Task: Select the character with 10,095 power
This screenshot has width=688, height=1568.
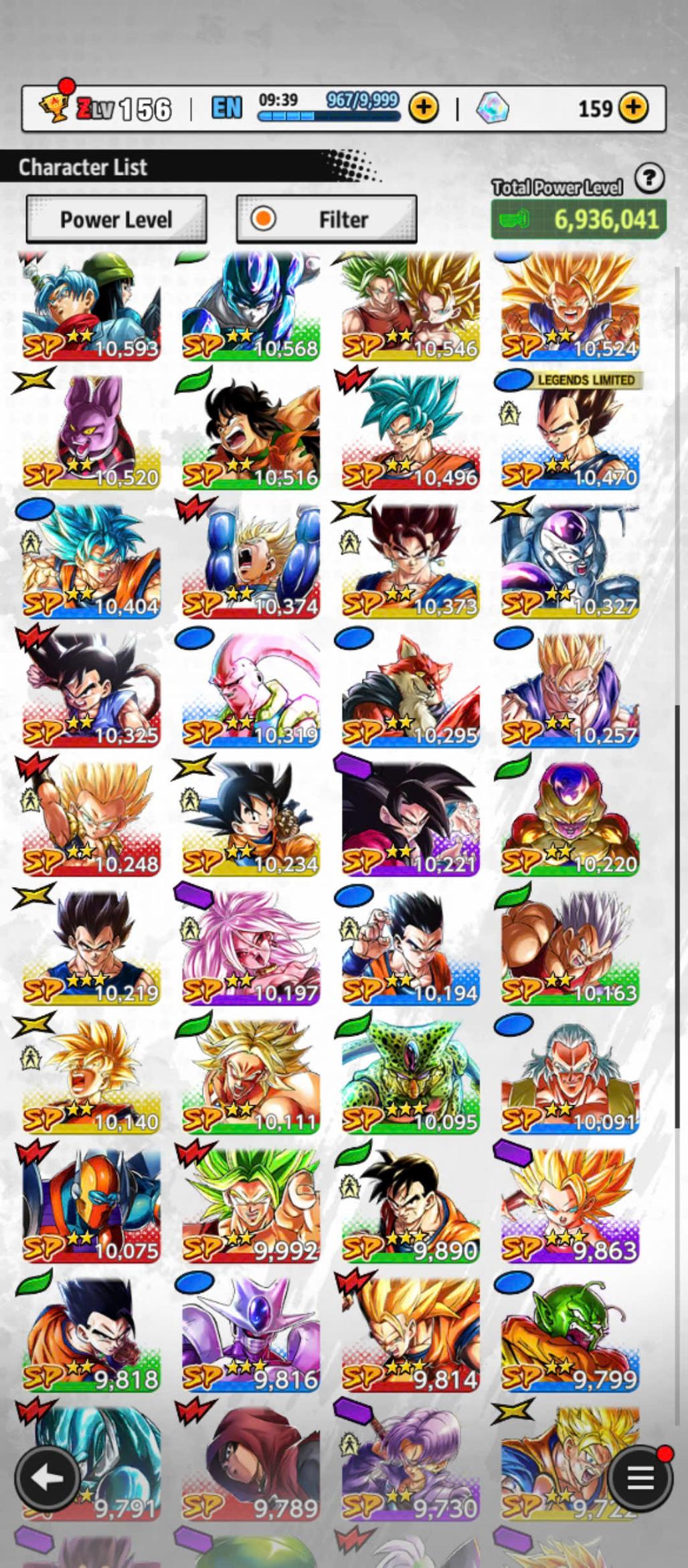Action: 410,1077
